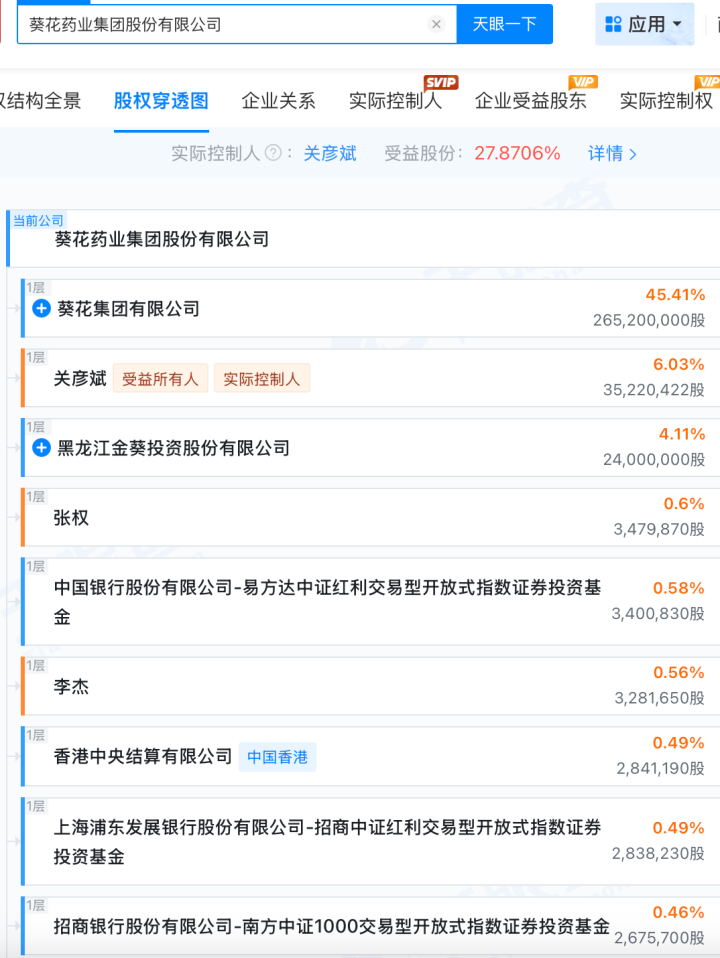Open the 应用 dropdown menu
The image size is (720, 958).
pos(645,24)
